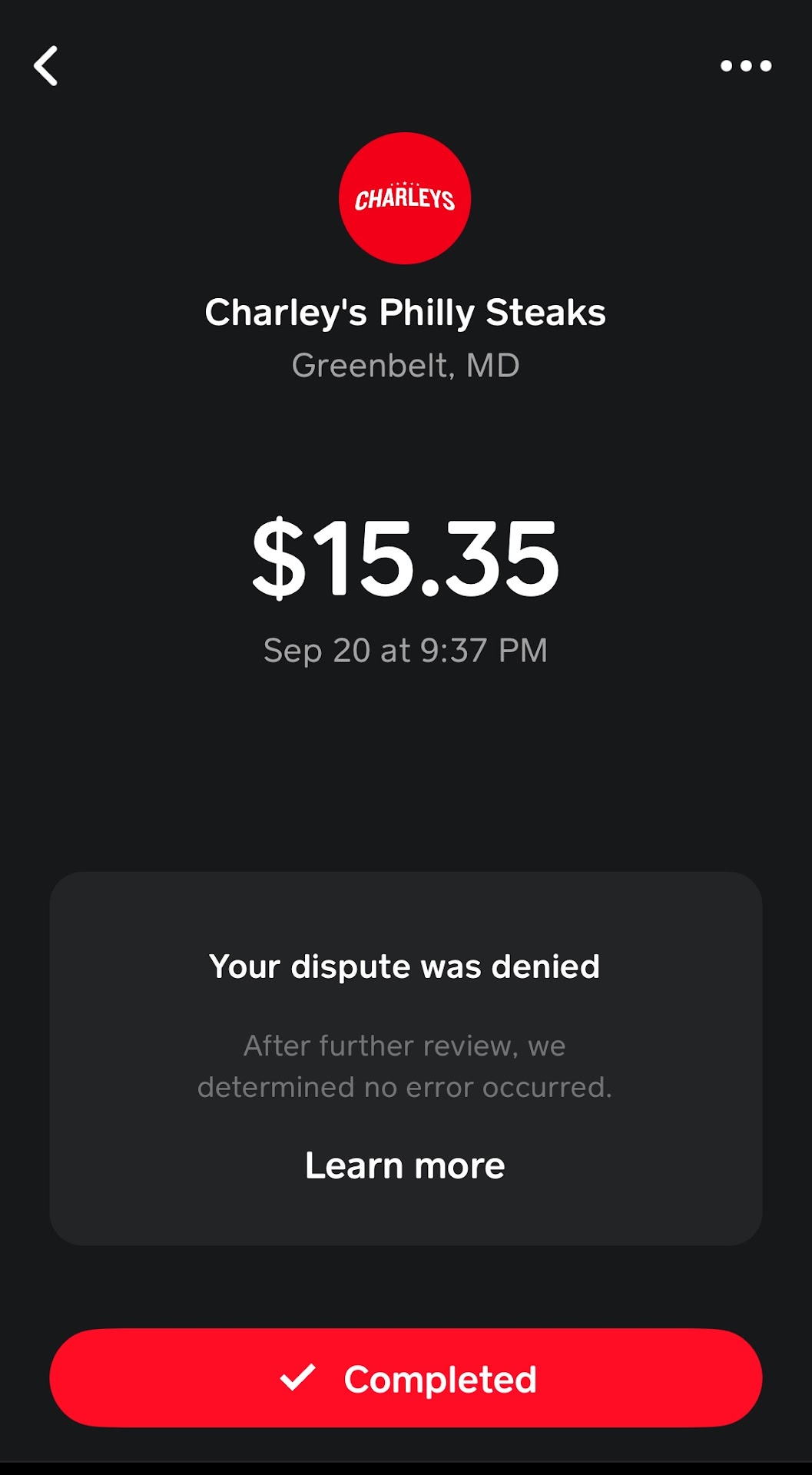
Task: Open the three-dot overflow menu
Action: (x=745, y=66)
